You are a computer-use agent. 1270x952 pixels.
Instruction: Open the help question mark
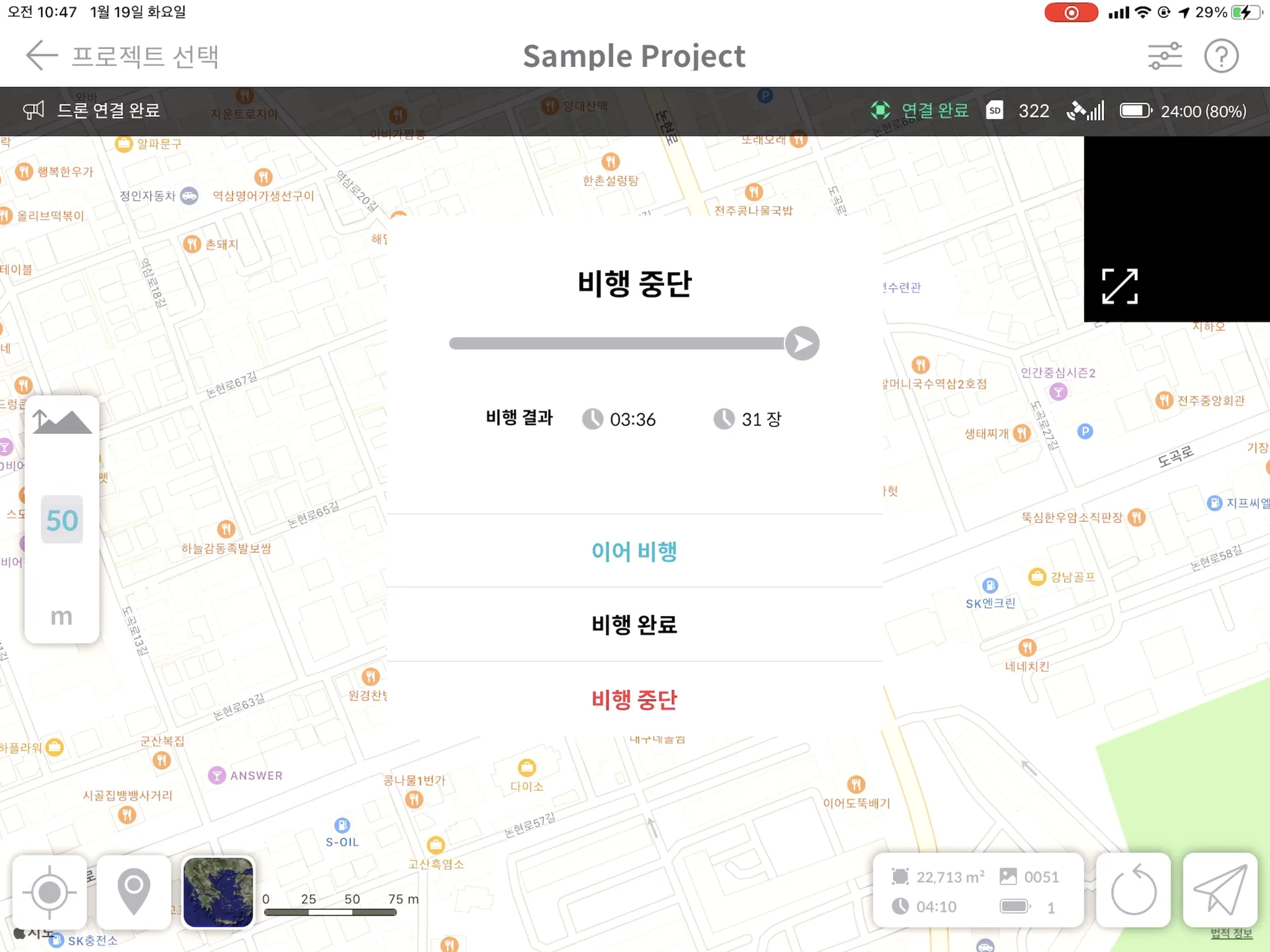point(1221,56)
